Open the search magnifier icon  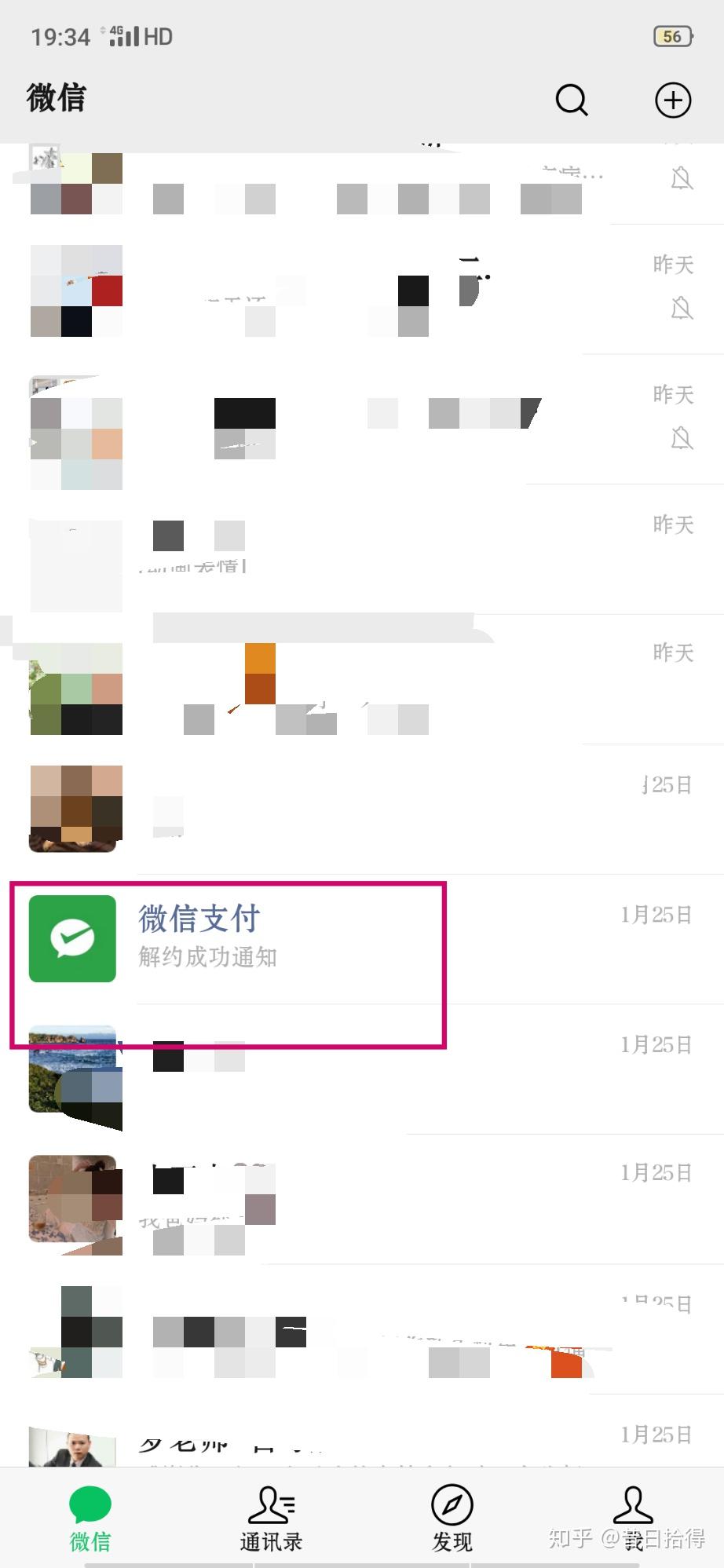pyautogui.click(x=572, y=100)
